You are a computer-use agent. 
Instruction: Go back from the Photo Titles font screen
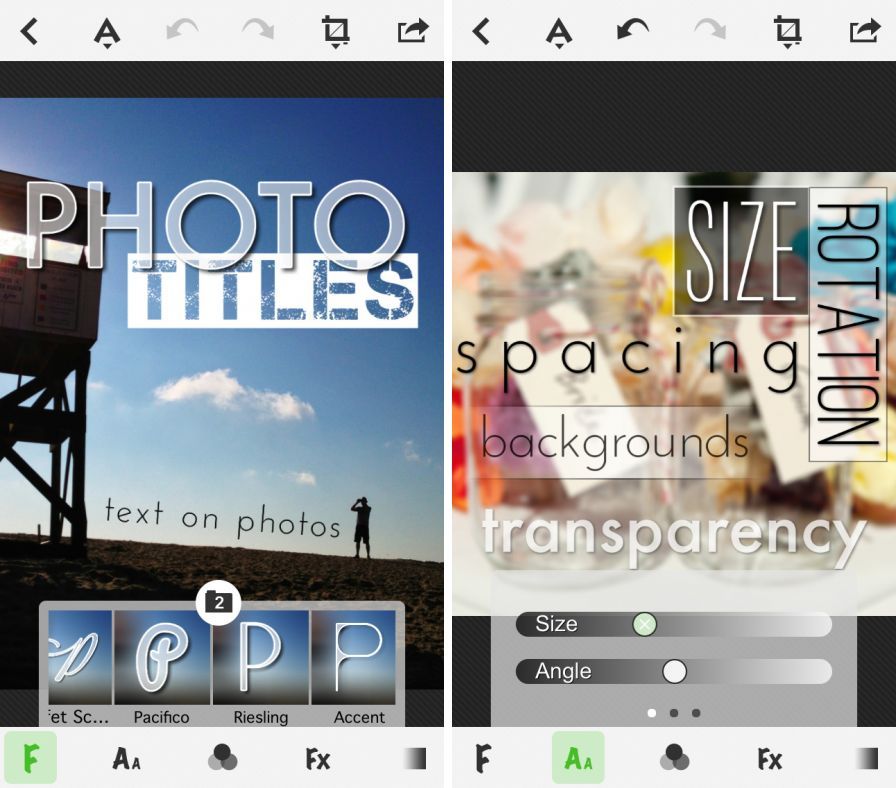[x=29, y=31]
